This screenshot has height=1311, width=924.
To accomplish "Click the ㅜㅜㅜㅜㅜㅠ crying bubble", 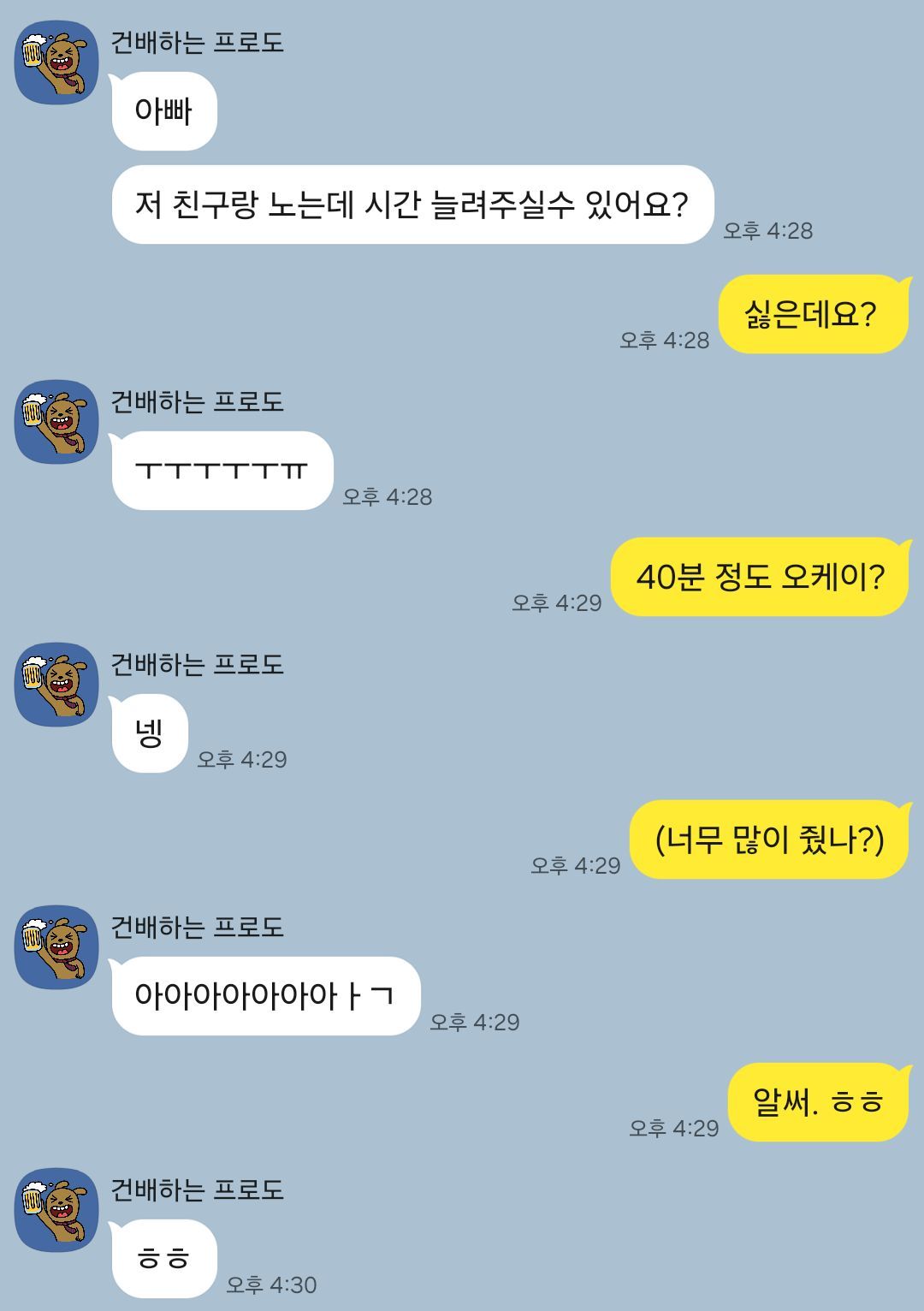I will pos(221,469).
